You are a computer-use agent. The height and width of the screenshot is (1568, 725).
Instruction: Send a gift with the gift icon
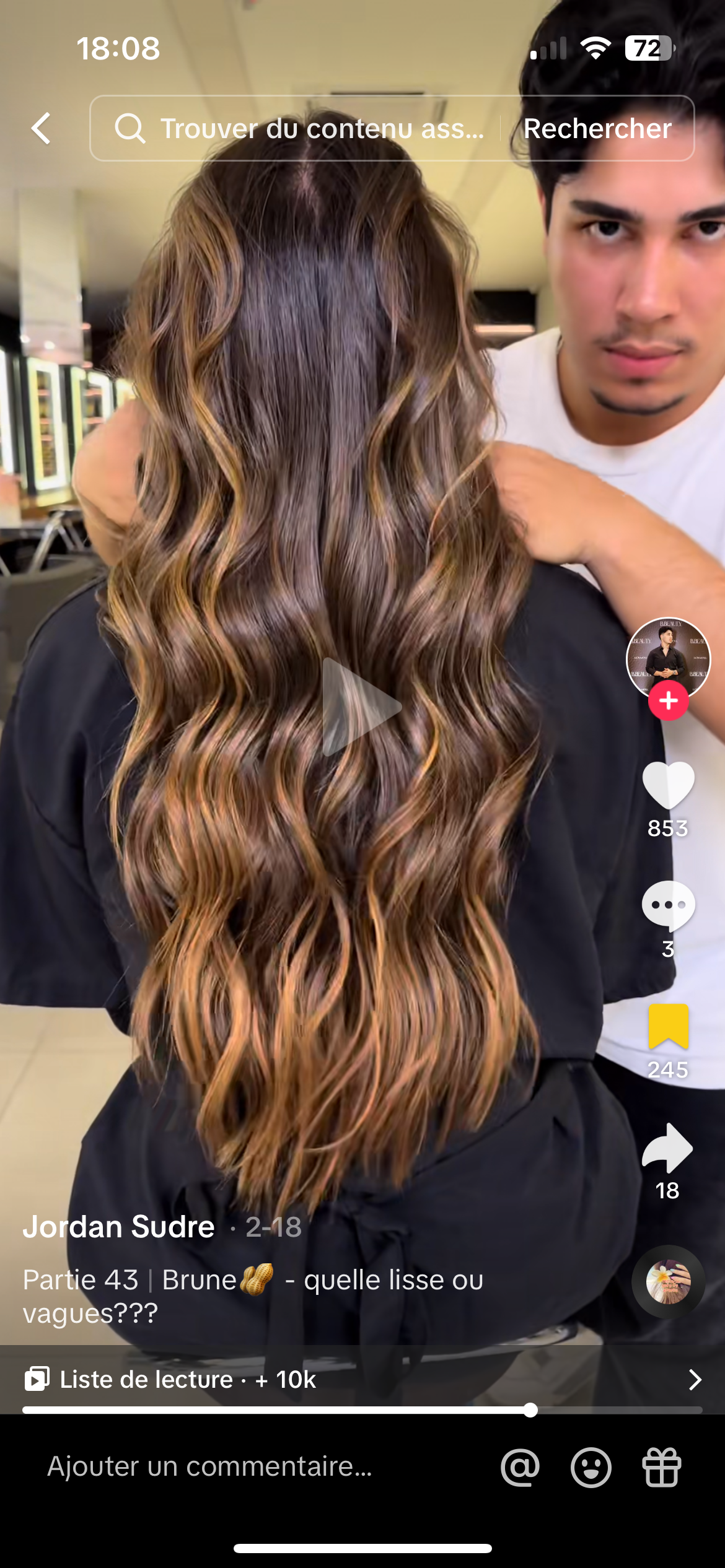coord(661,1467)
